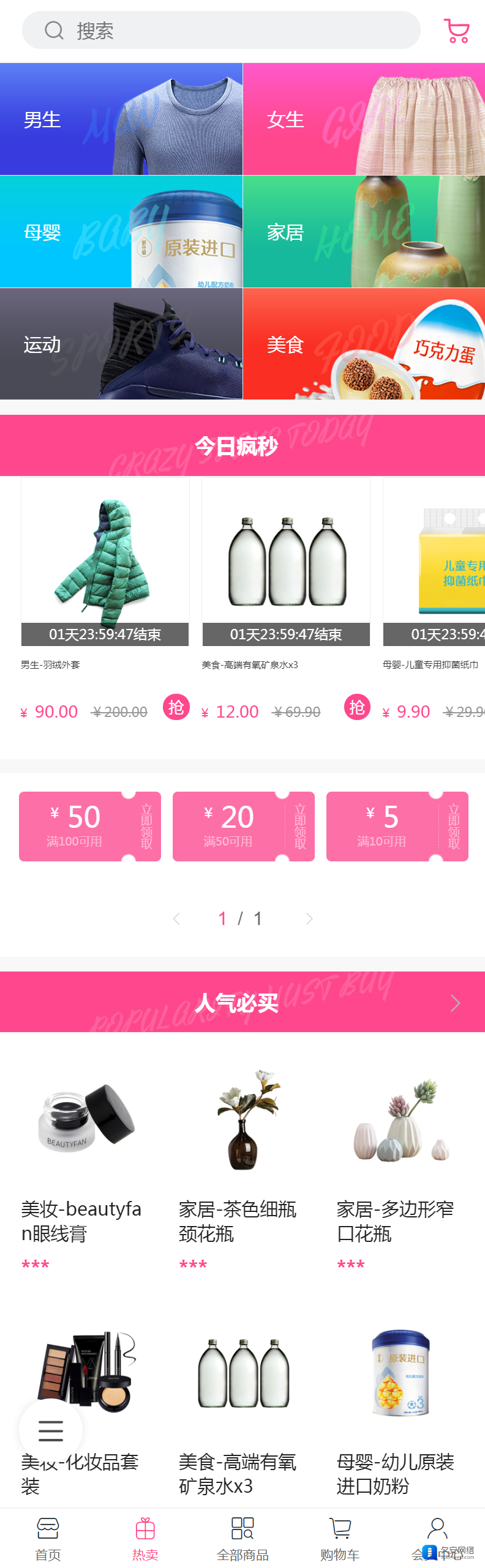Tap the 搜索 search field
485x1568 pixels.
[x=220, y=30]
